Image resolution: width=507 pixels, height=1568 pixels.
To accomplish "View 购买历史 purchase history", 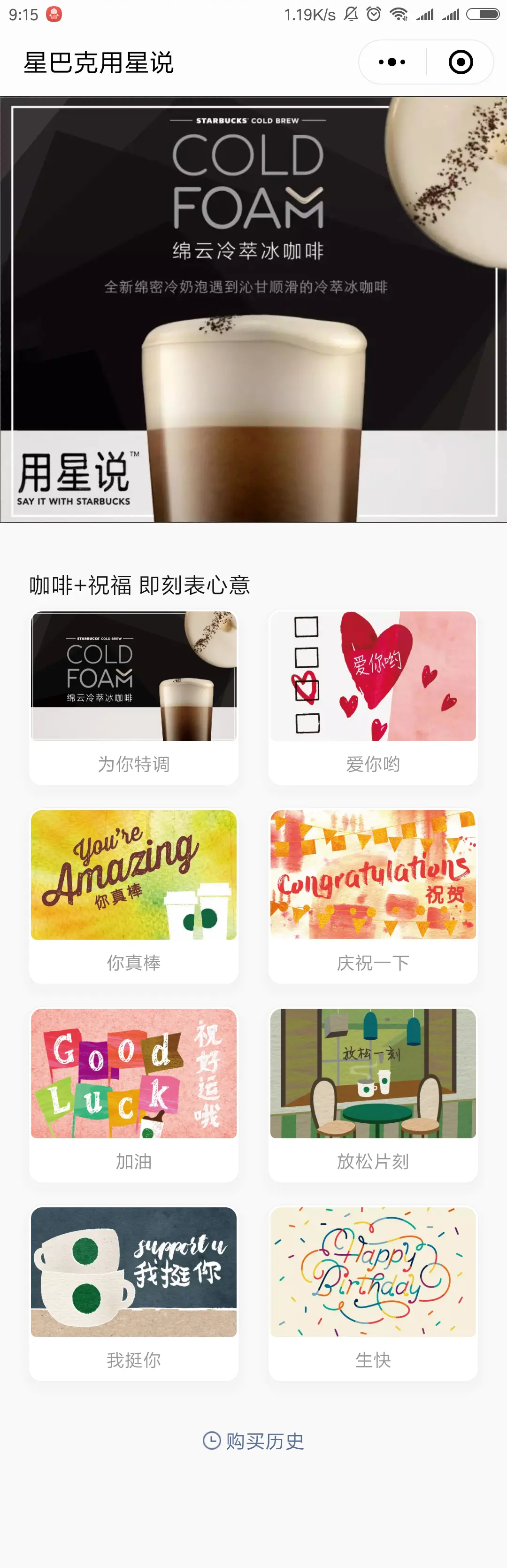I will pos(253,1441).
